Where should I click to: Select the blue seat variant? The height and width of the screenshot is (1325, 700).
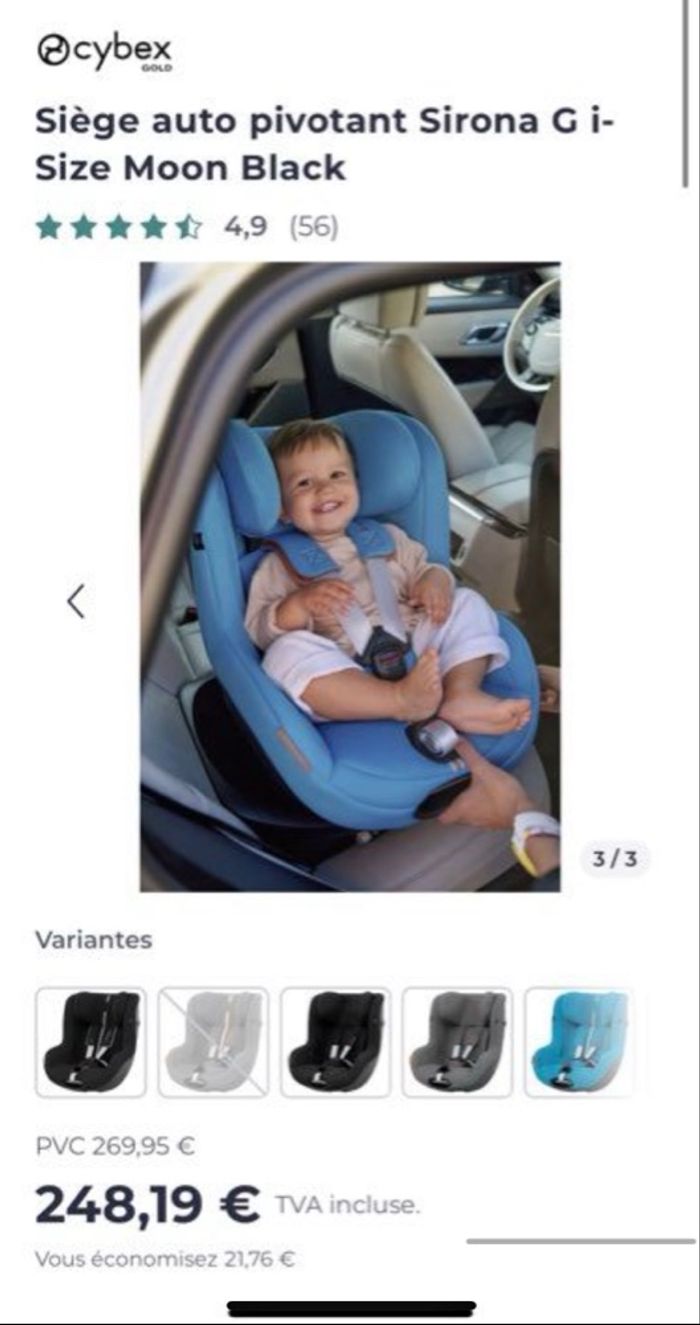point(579,1042)
